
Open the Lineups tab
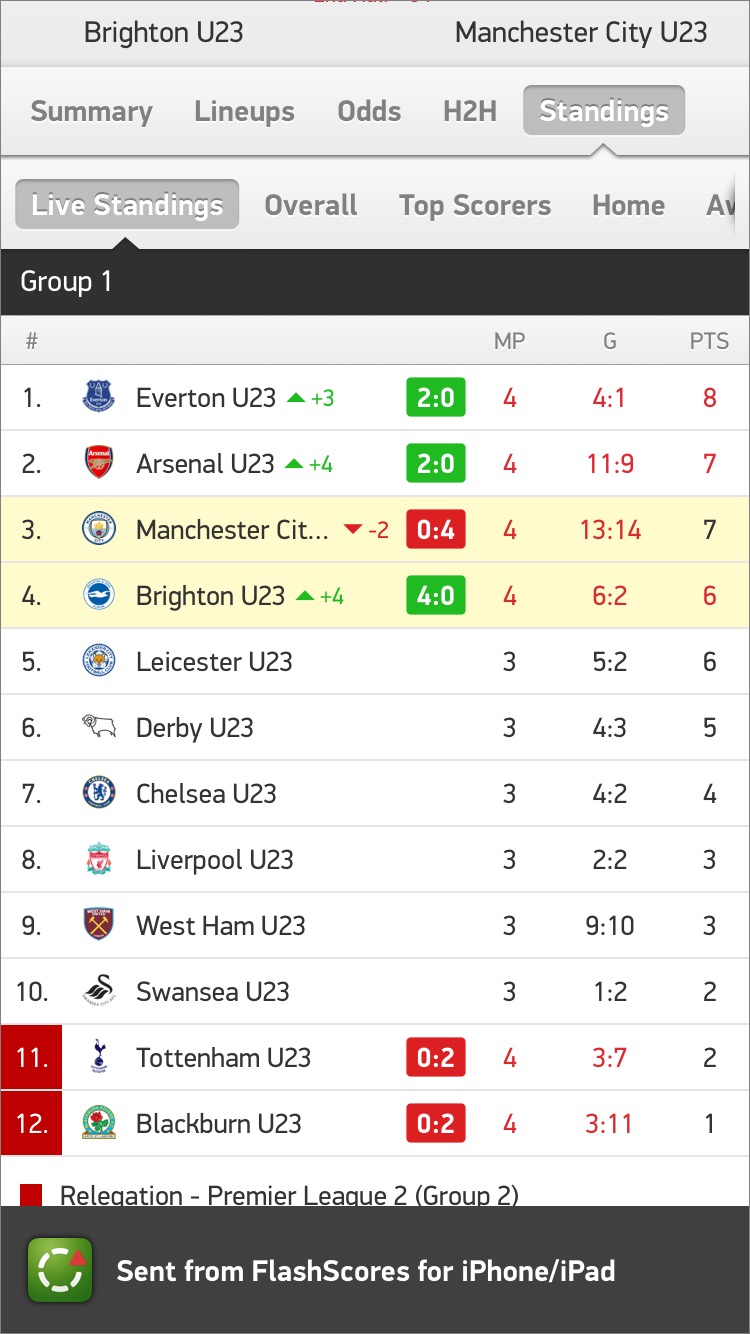click(x=245, y=111)
